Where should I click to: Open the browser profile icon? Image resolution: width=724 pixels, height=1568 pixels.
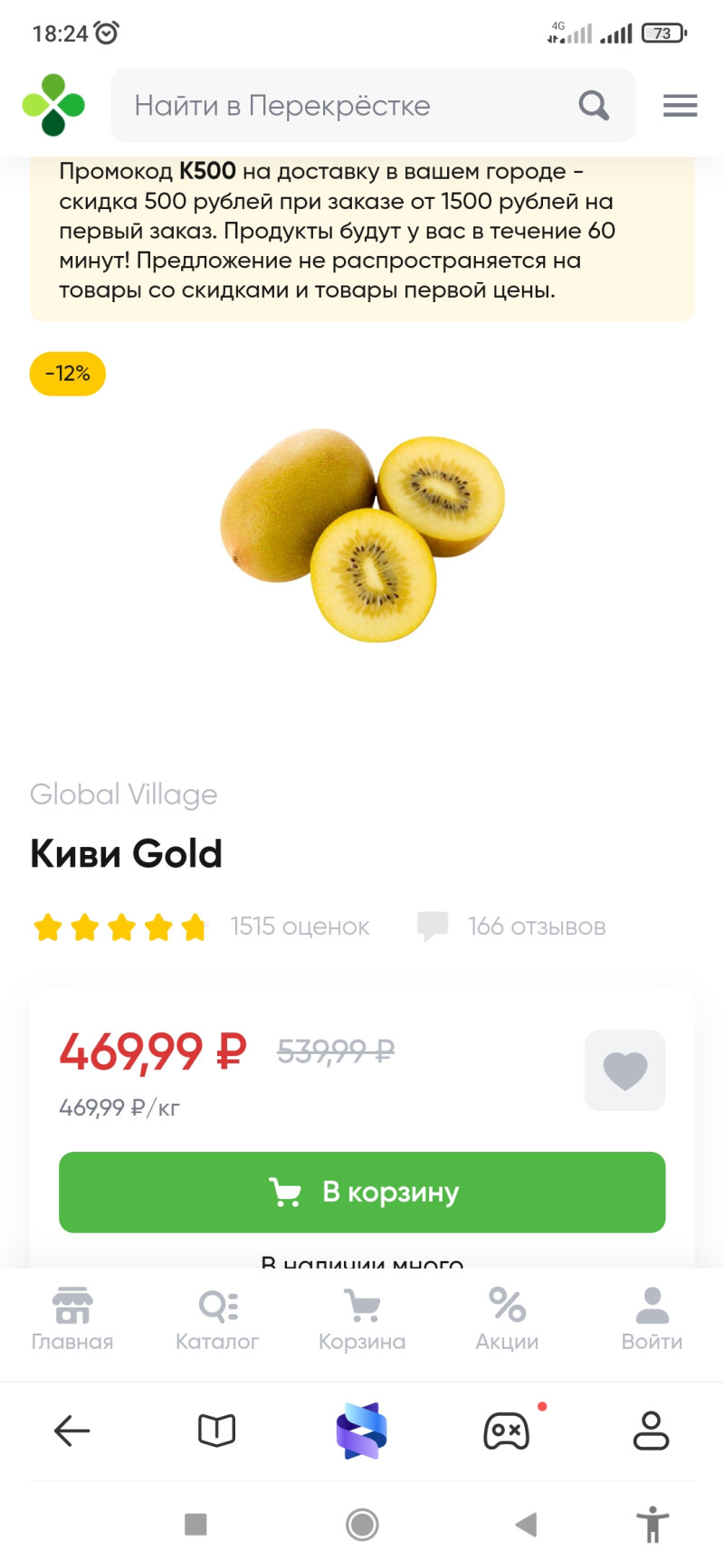tap(651, 1430)
